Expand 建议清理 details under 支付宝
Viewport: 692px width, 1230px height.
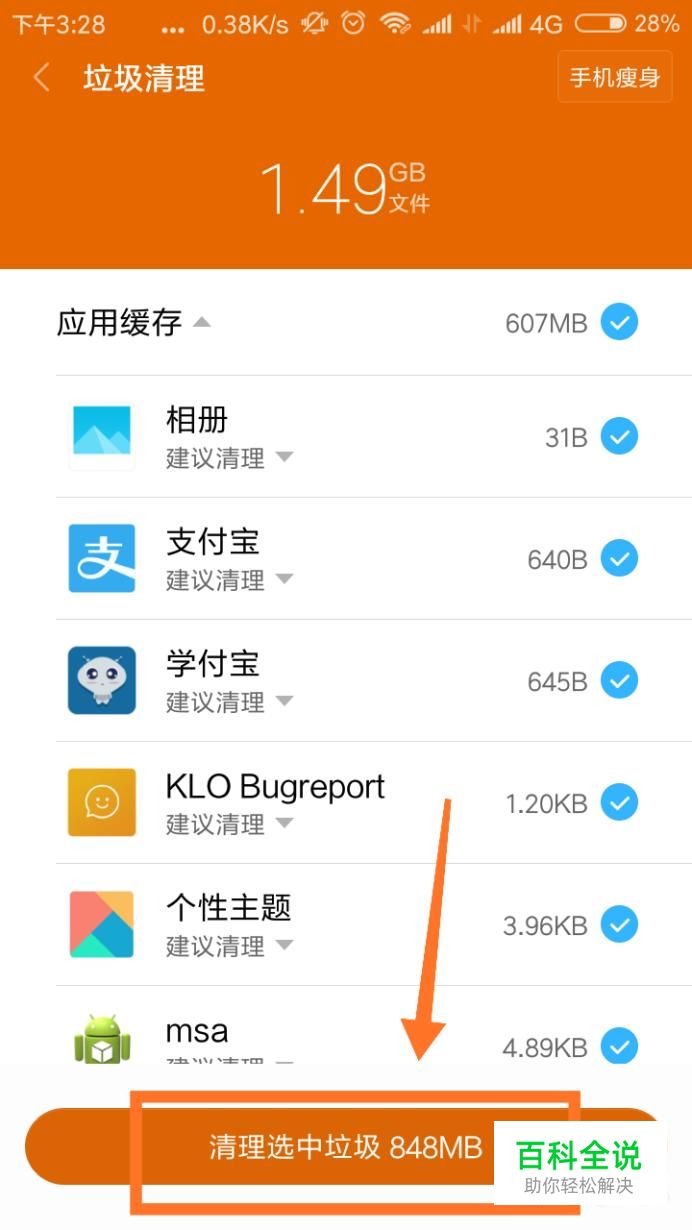point(230,580)
